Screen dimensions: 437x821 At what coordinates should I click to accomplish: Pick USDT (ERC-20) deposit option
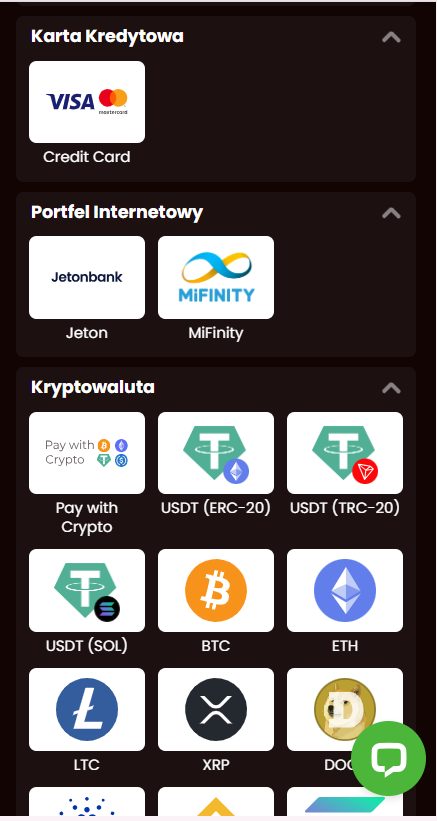(x=216, y=453)
